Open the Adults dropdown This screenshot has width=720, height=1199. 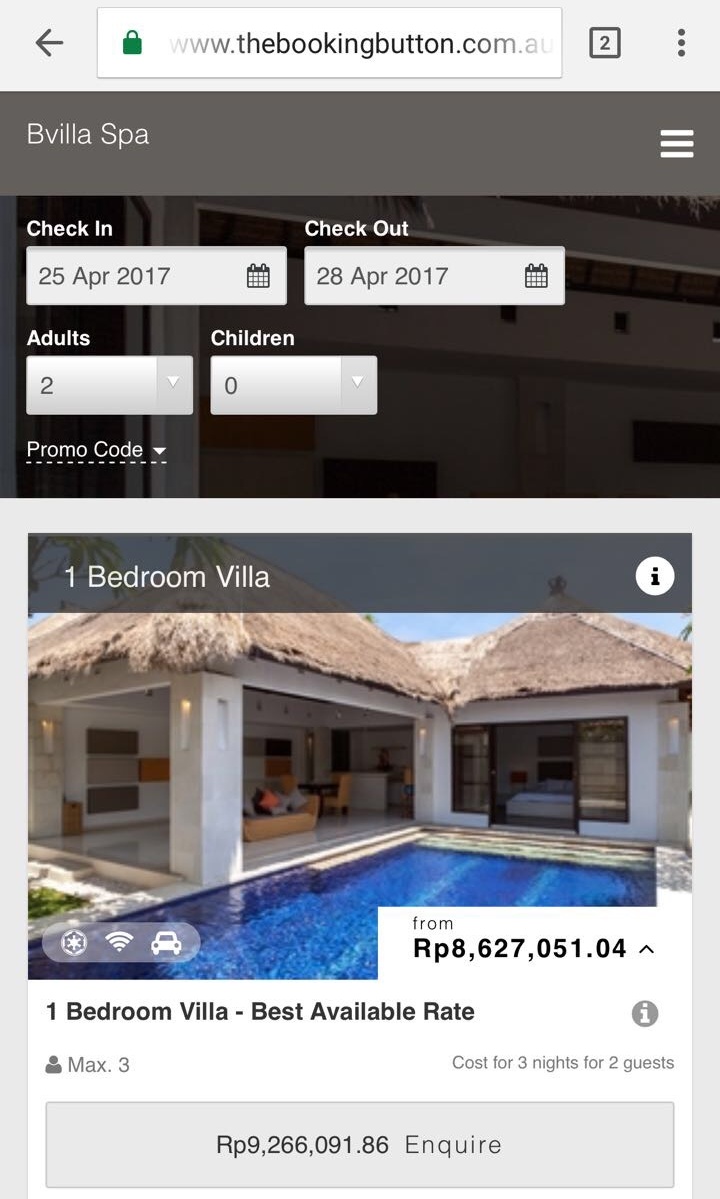click(x=109, y=385)
